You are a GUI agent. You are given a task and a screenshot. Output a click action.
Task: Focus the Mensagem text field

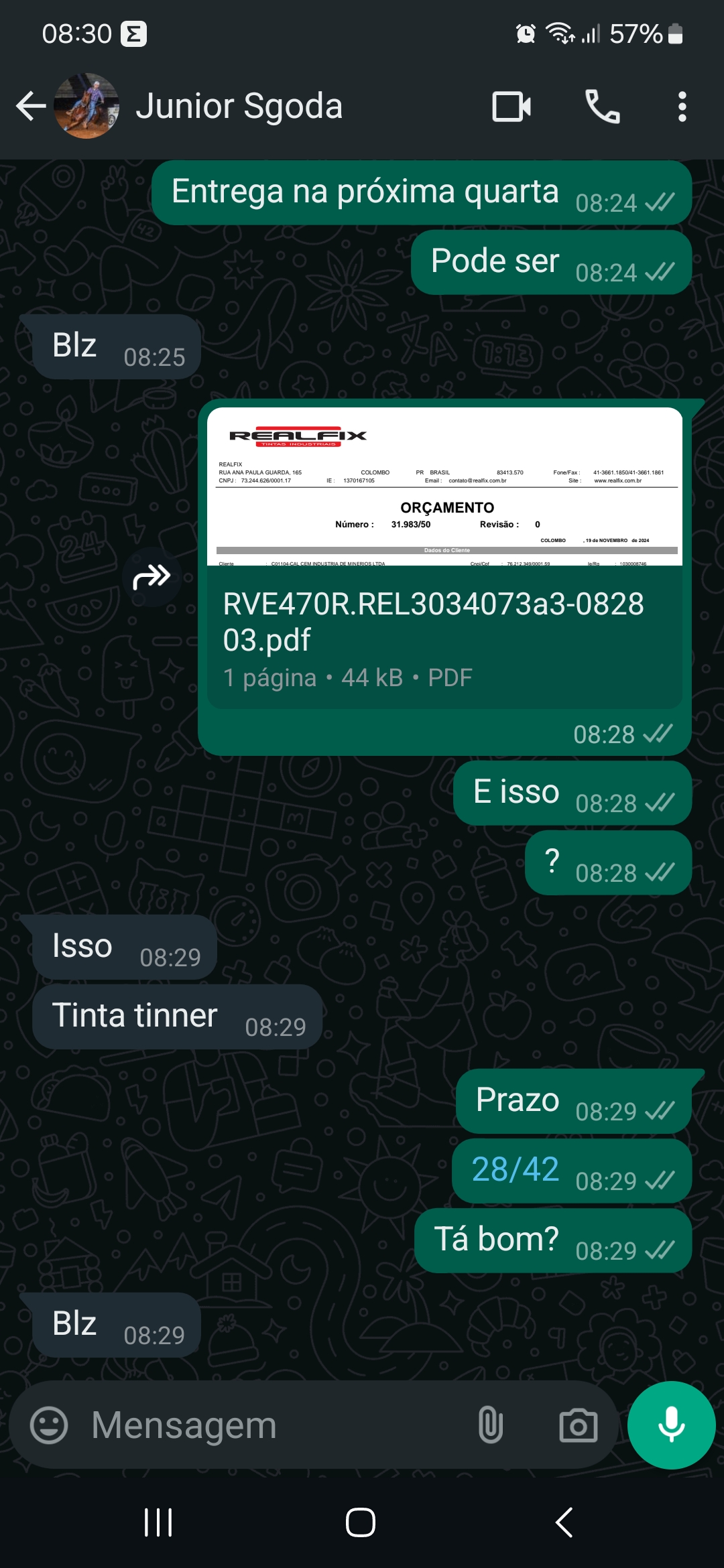[x=268, y=1425]
